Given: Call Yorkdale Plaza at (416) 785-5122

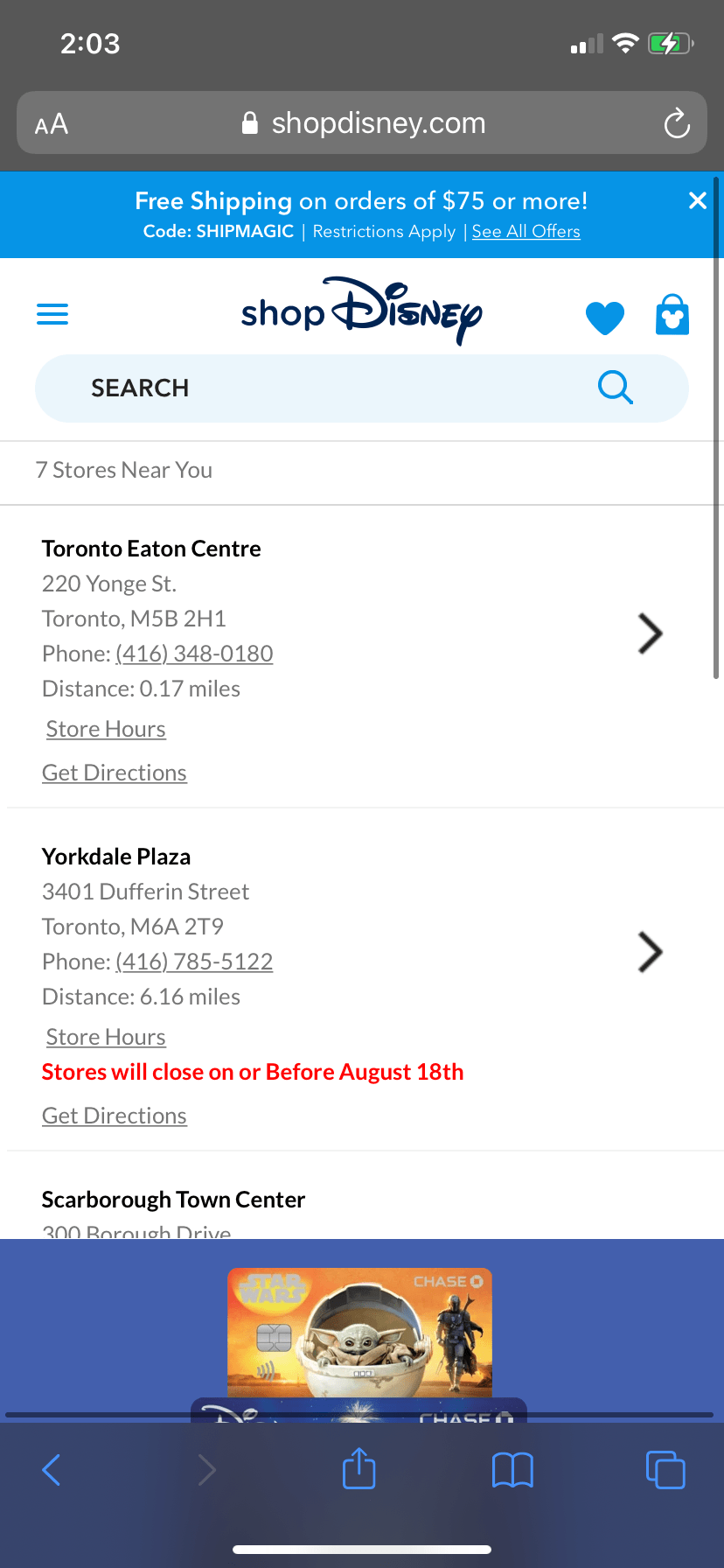Looking at the screenshot, I should pos(194,962).
